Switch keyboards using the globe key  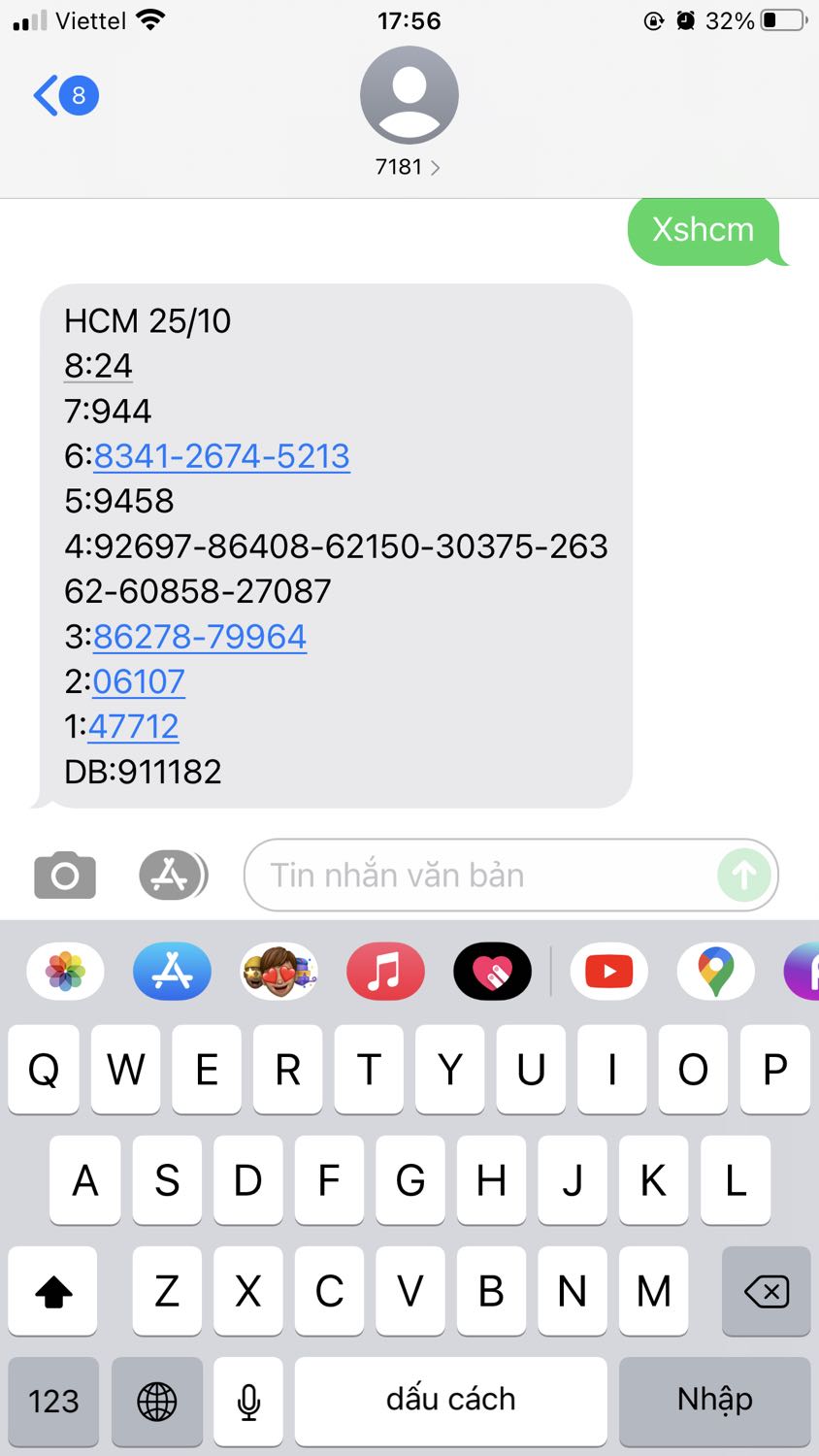[156, 1401]
